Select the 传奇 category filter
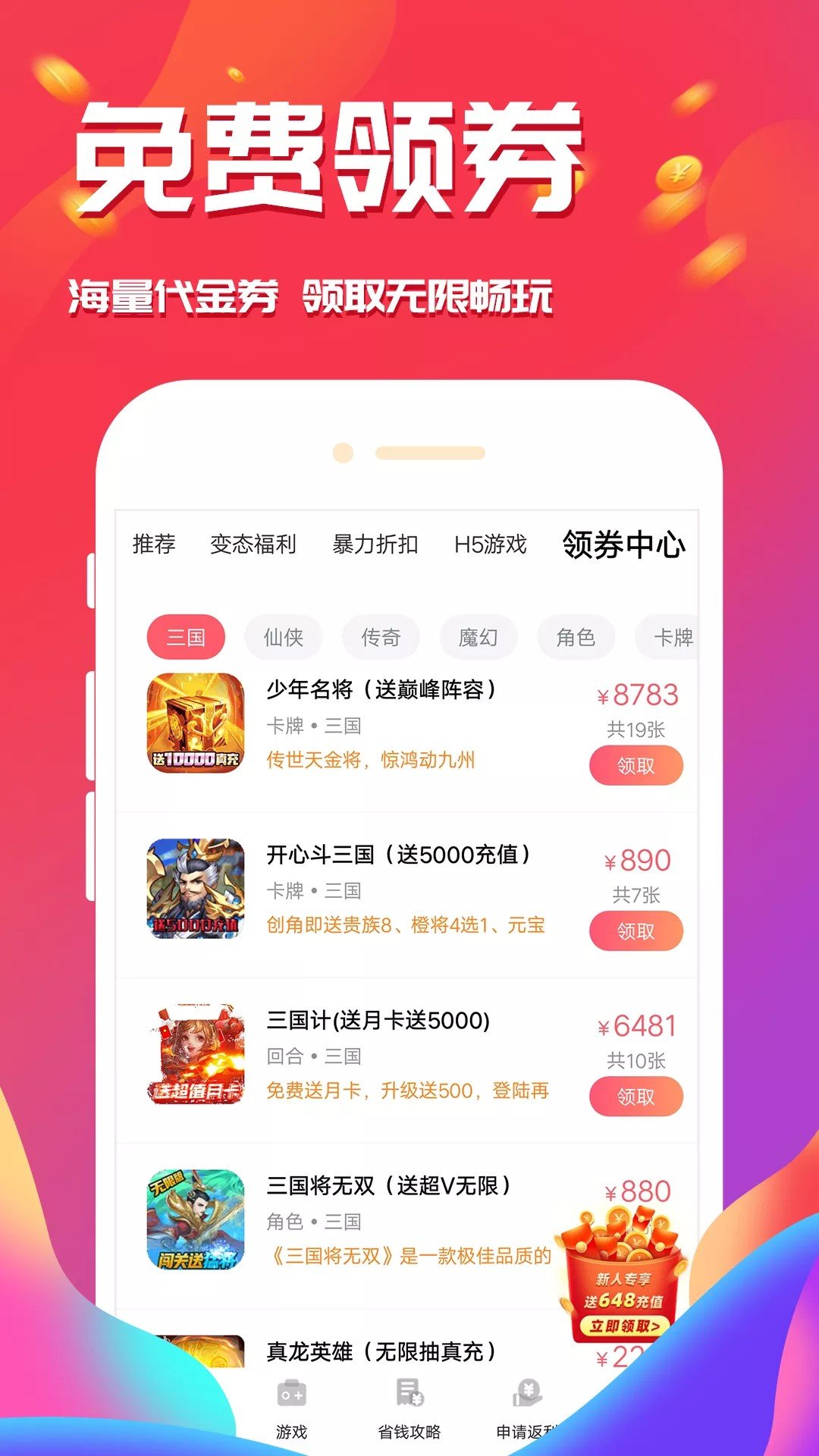The height and width of the screenshot is (1456, 819). [x=381, y=637]
